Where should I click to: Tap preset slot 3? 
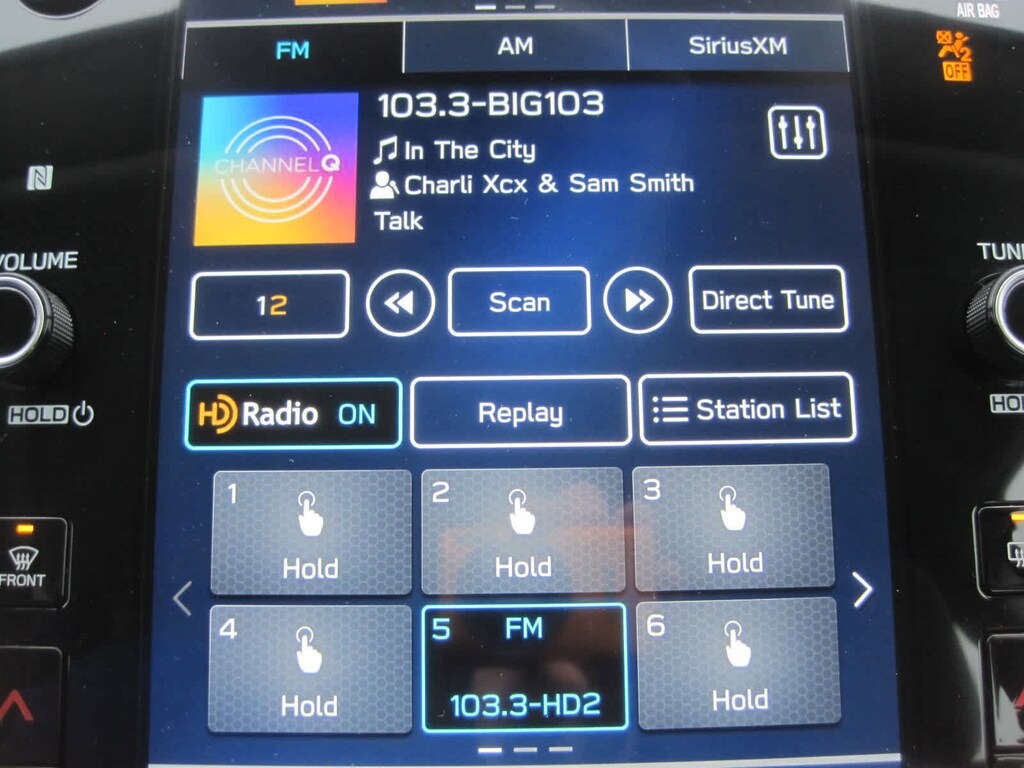click(x=733, y=527)
